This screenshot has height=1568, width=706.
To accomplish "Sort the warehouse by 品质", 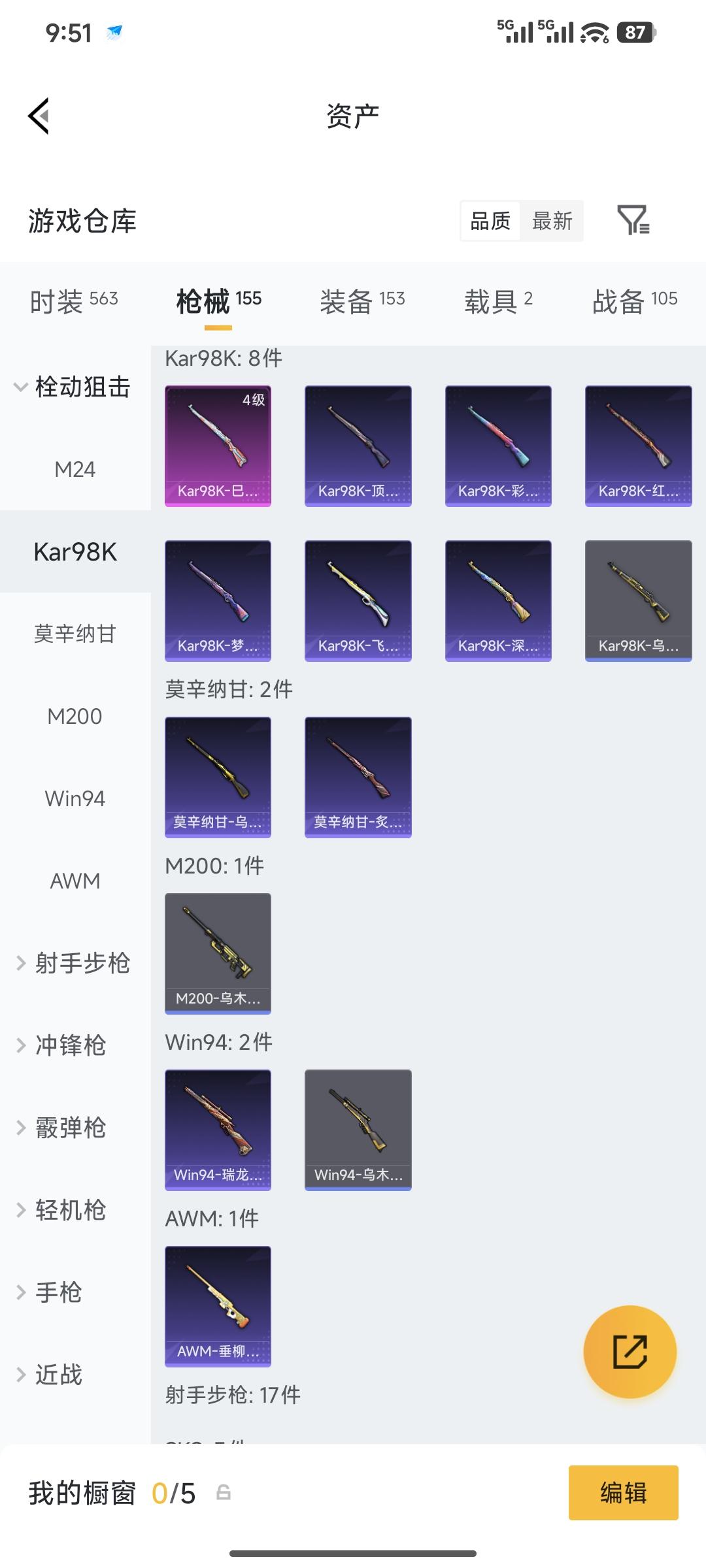I will [x=490, y=221].
